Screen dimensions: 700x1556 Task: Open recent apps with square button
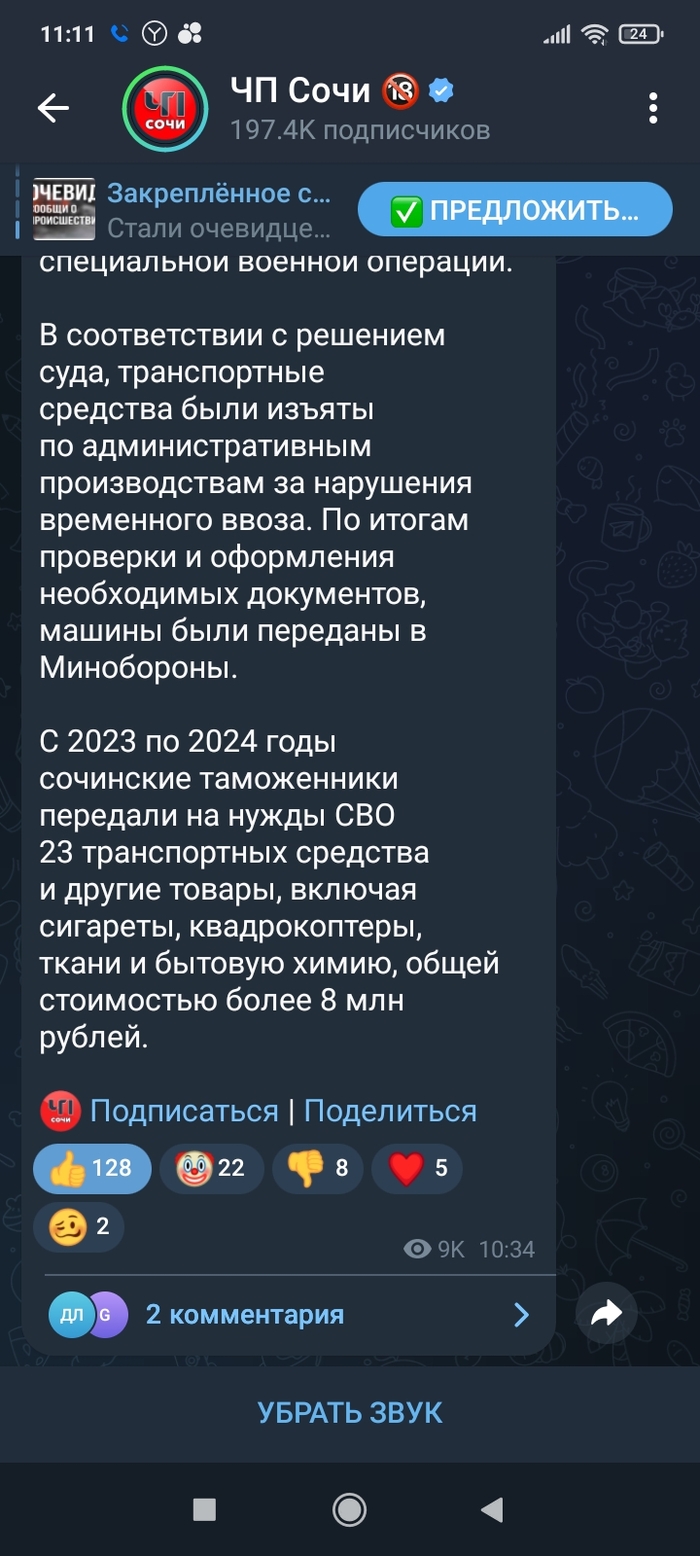point(204,1509)
